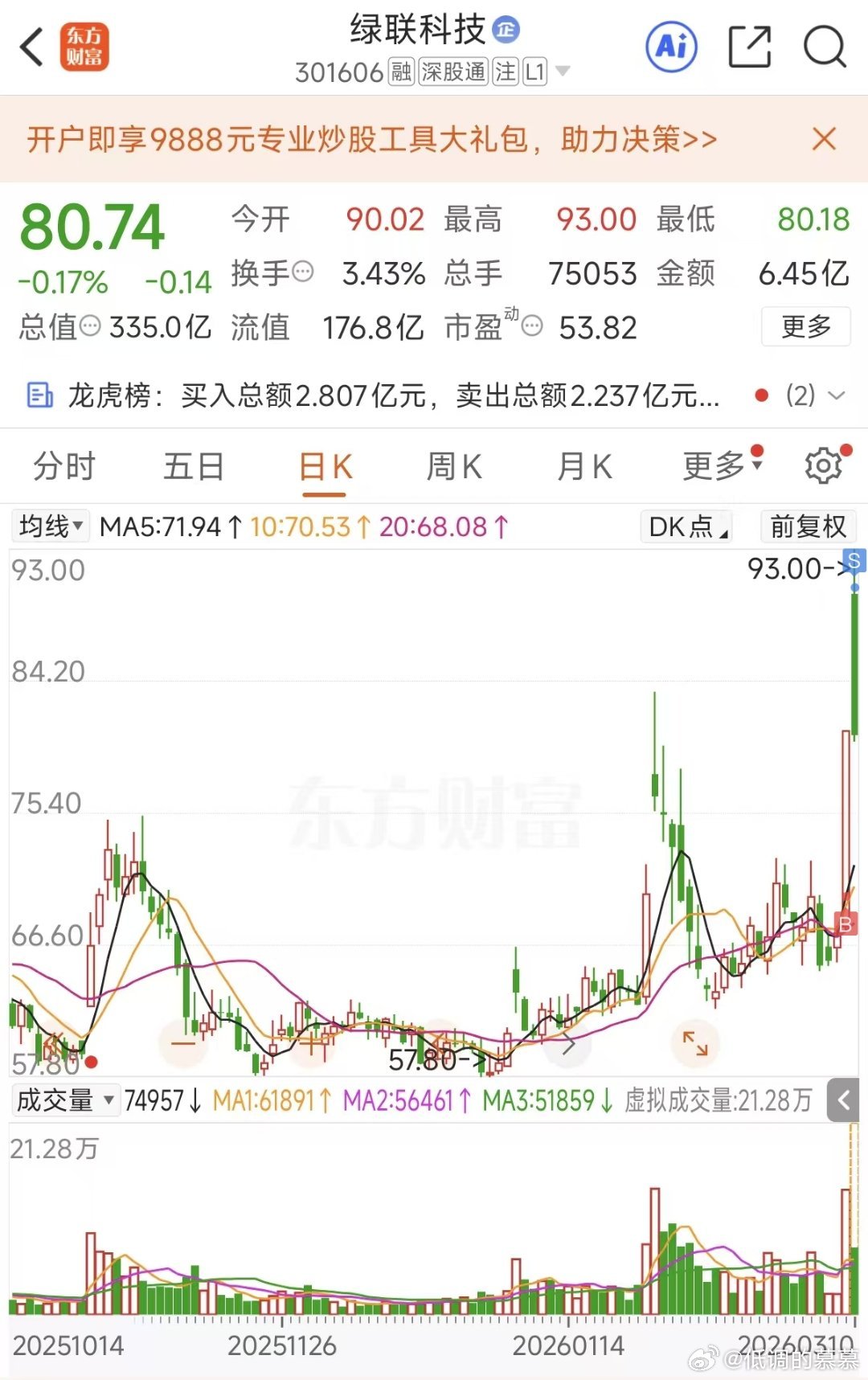
Task: Toggle 前复权 price adjustment mode
Action: (808, 526)
